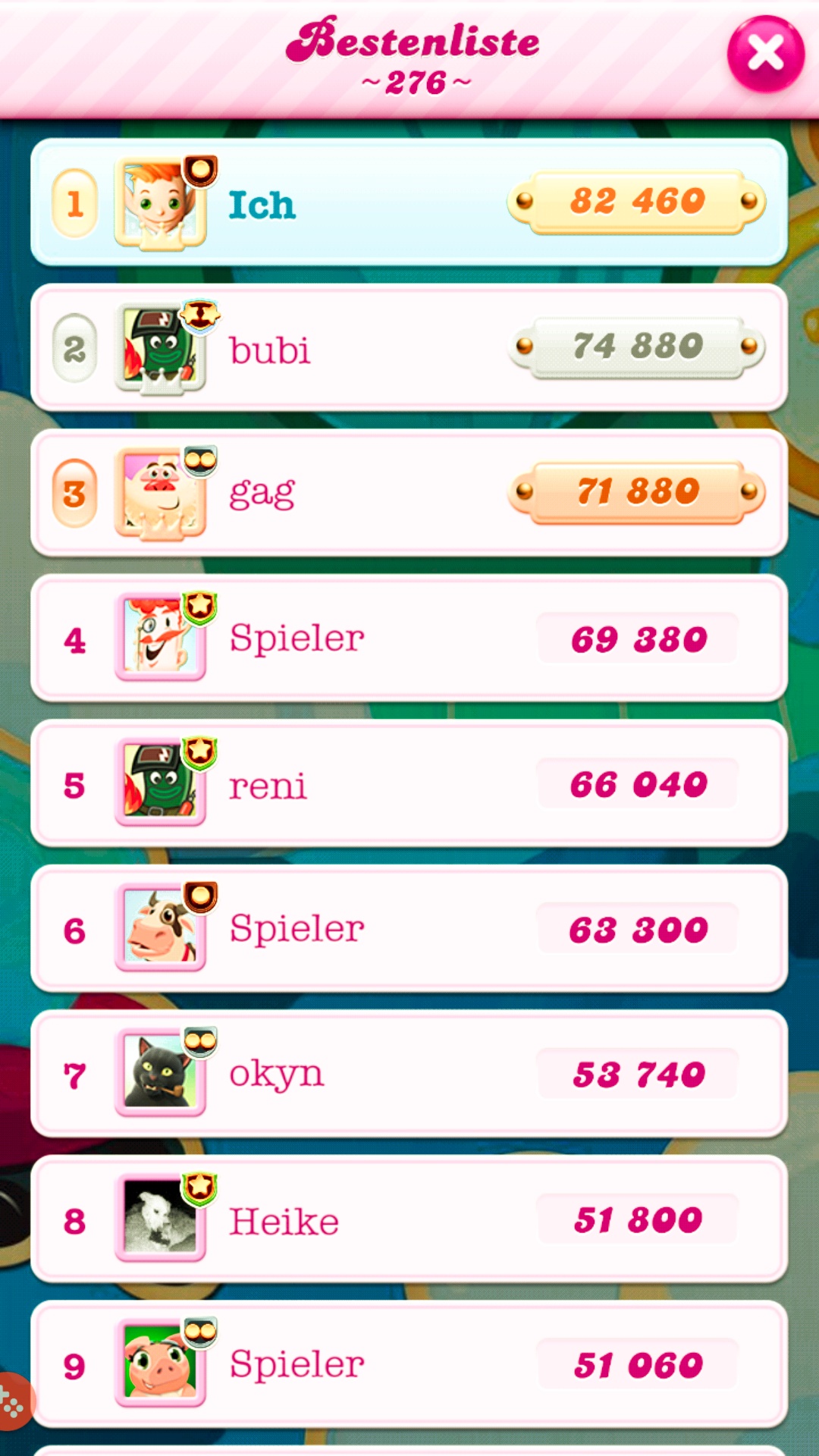Tap the Spieler row scoring 63 300
The image size is (819, 1456).
click(409, 929)
